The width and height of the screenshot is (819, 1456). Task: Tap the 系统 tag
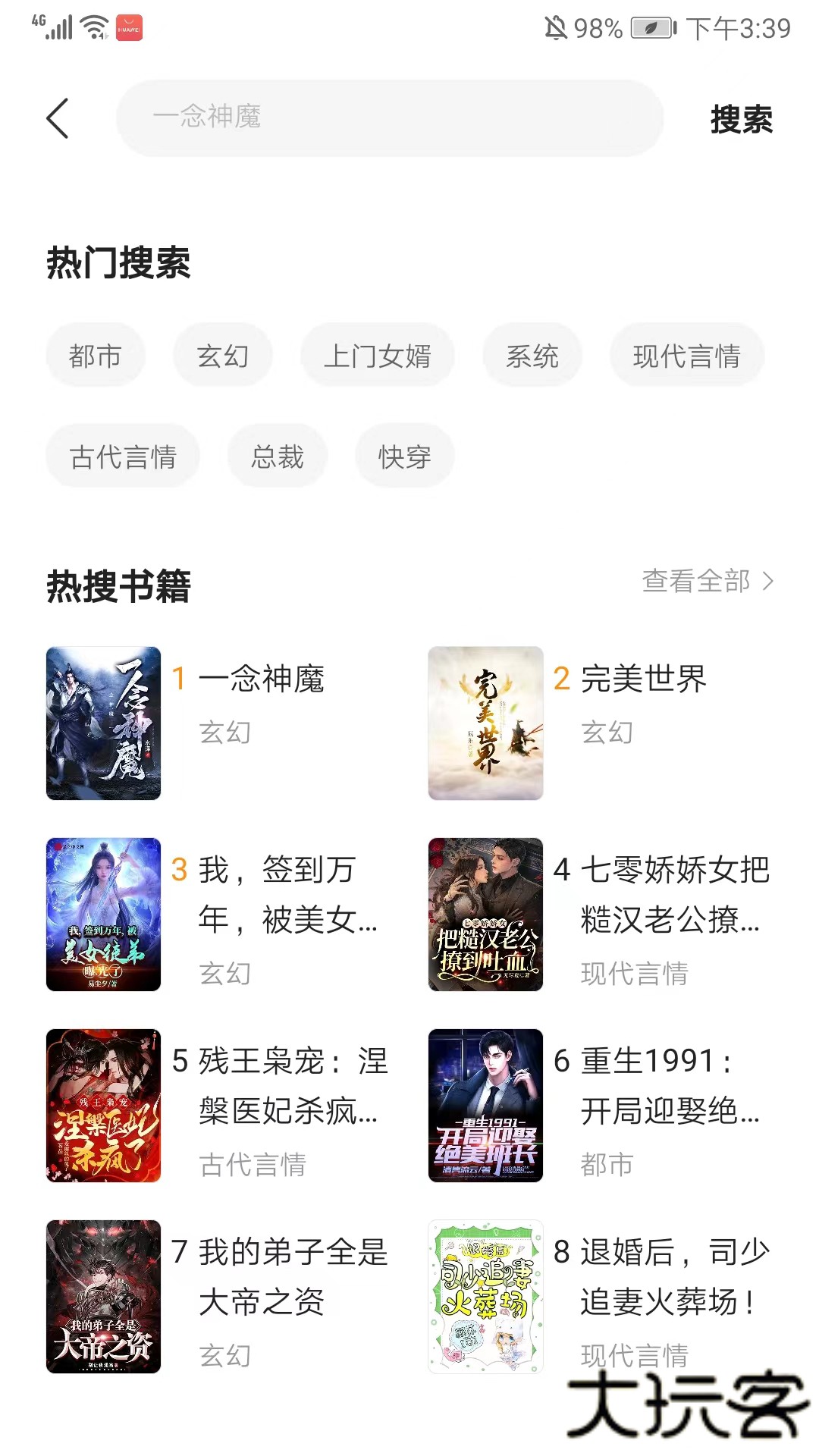point(532,354)
